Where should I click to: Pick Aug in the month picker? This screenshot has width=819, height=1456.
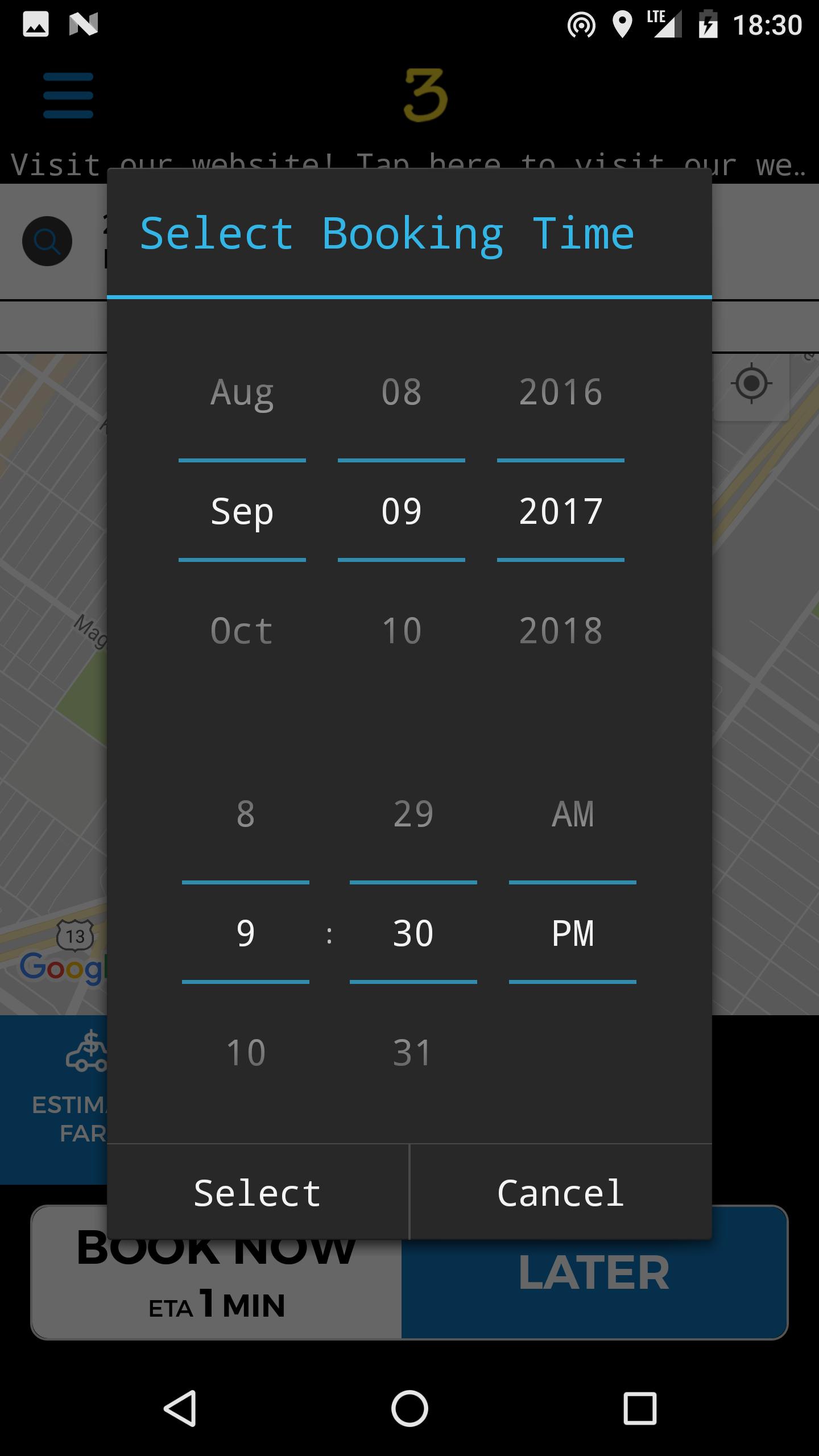[x=242, y=392]
